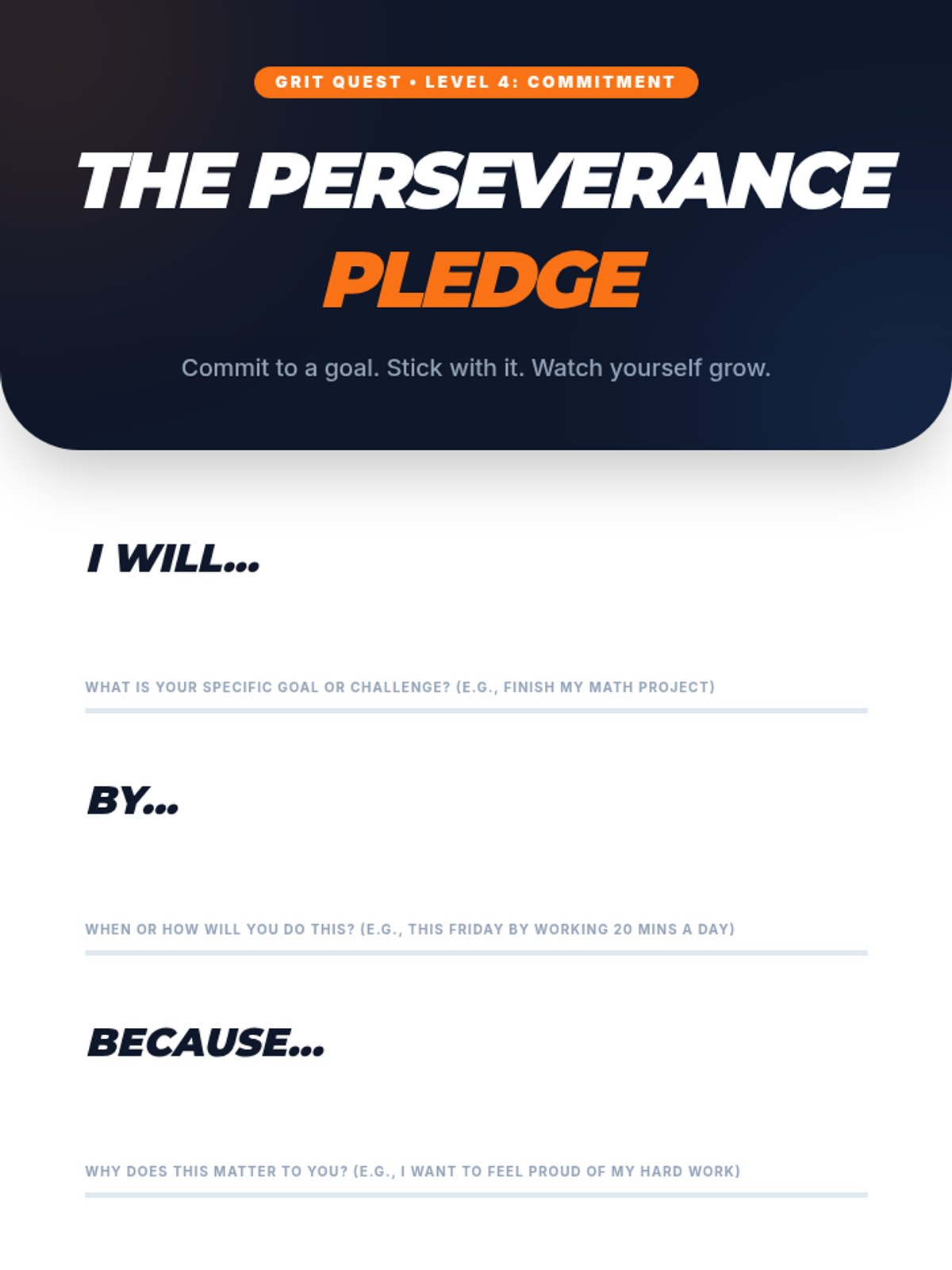Tap the specific goal field under I WILL
This screenshot has height=1270, width=952.
coord(476,687)
